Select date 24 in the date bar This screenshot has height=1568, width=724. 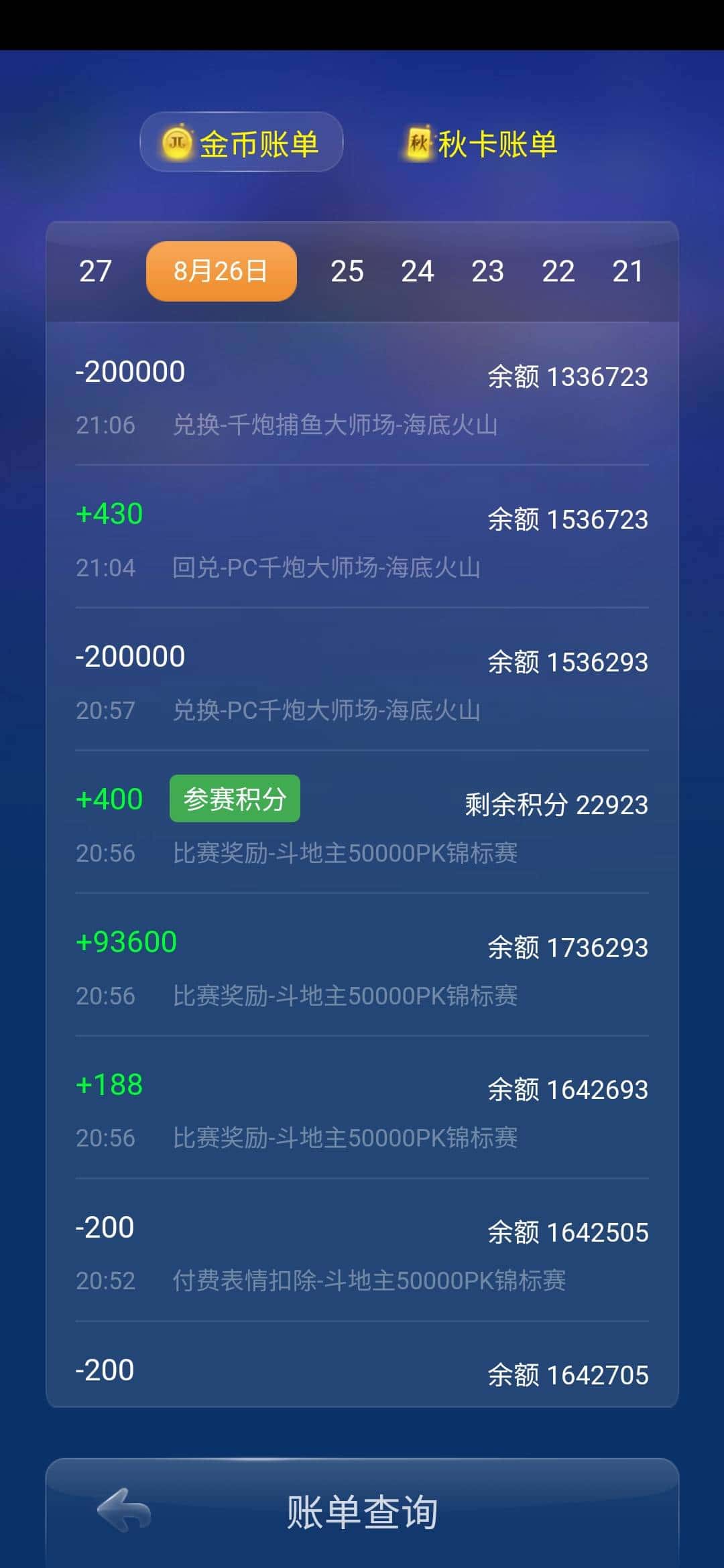click(x=418, y=272)
